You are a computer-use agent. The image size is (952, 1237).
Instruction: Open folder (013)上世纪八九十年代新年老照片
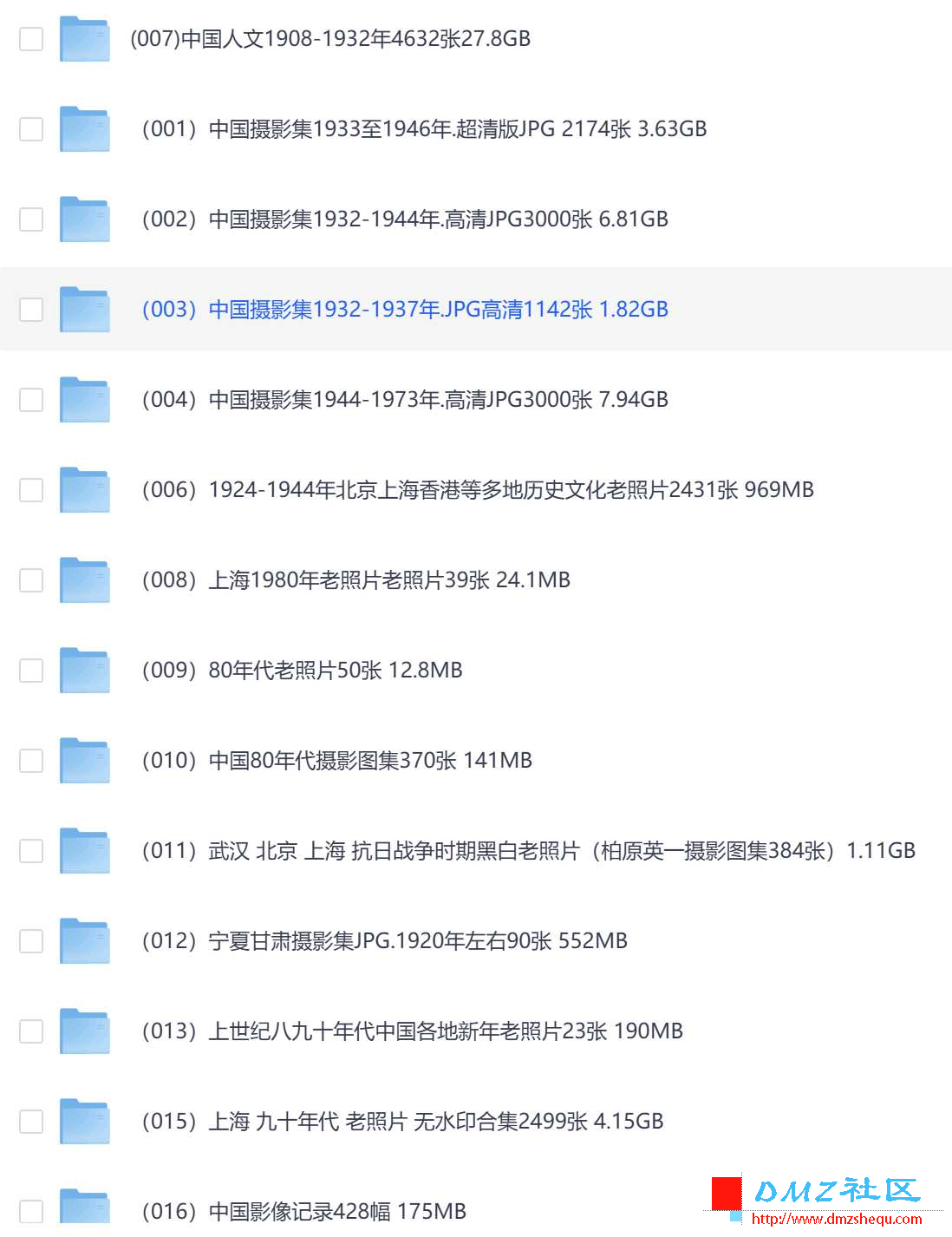(412, 1031)
